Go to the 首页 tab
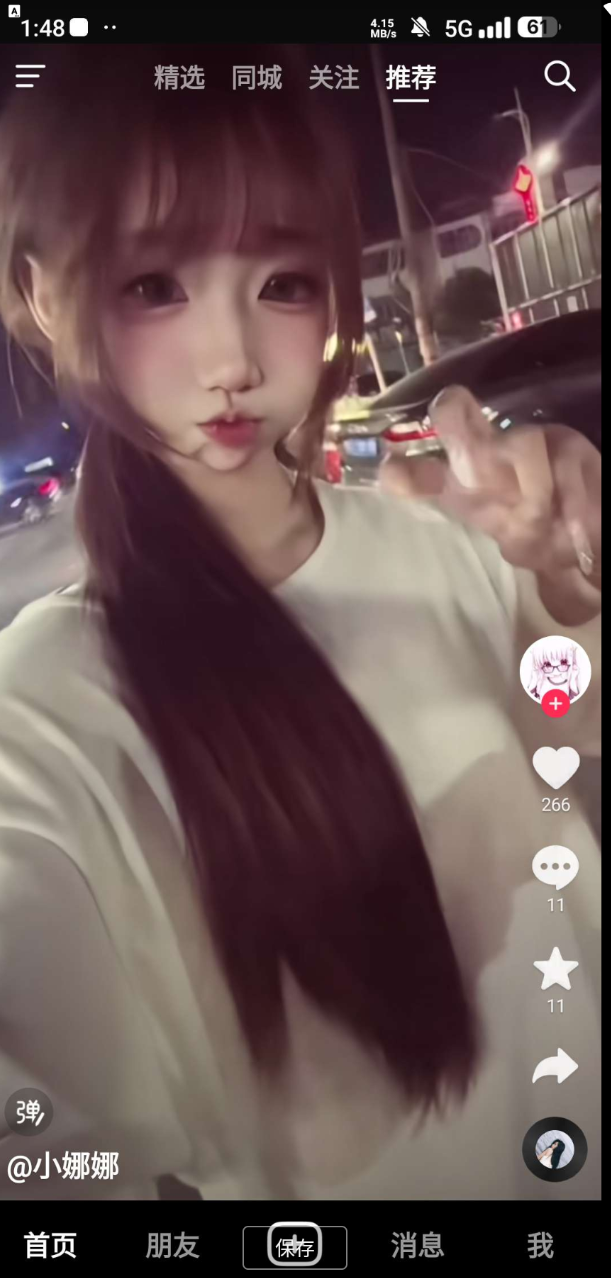611x1278 pixels. 50,1245
